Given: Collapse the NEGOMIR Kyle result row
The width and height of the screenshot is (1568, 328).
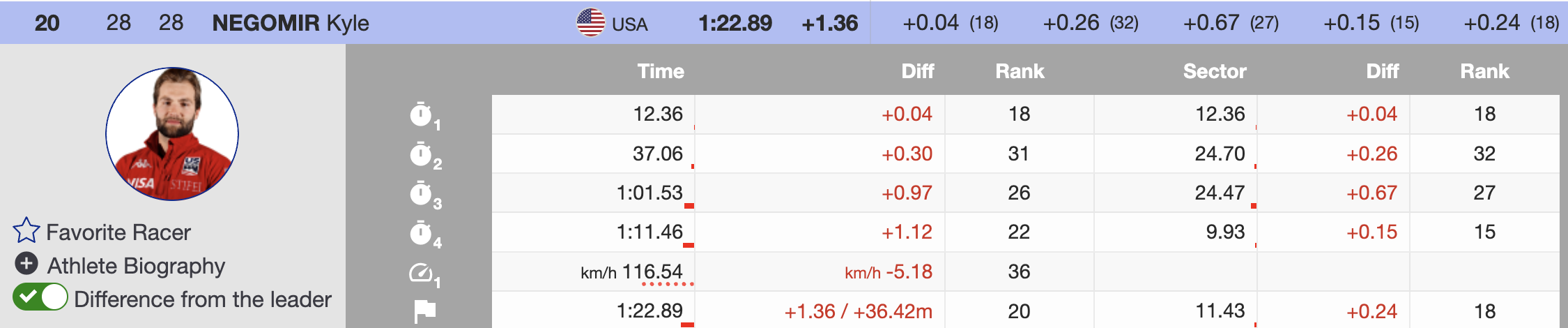Looking at the screenshot, I should click(291, 23).
